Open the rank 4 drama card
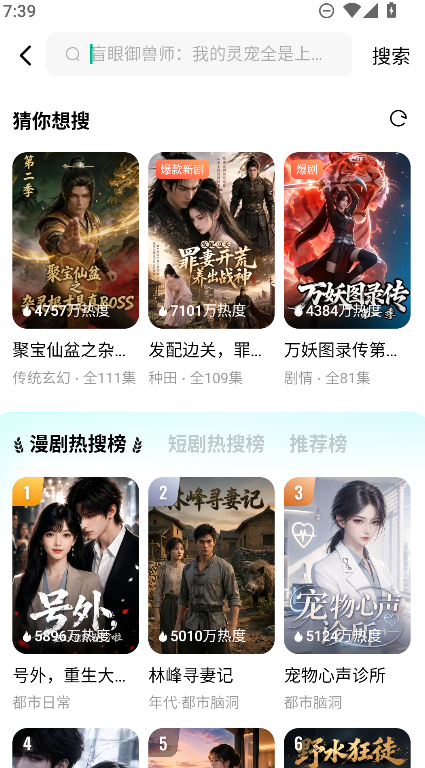Image resolution: width=425 pixels, height=768 pixels. click(75, 748)
